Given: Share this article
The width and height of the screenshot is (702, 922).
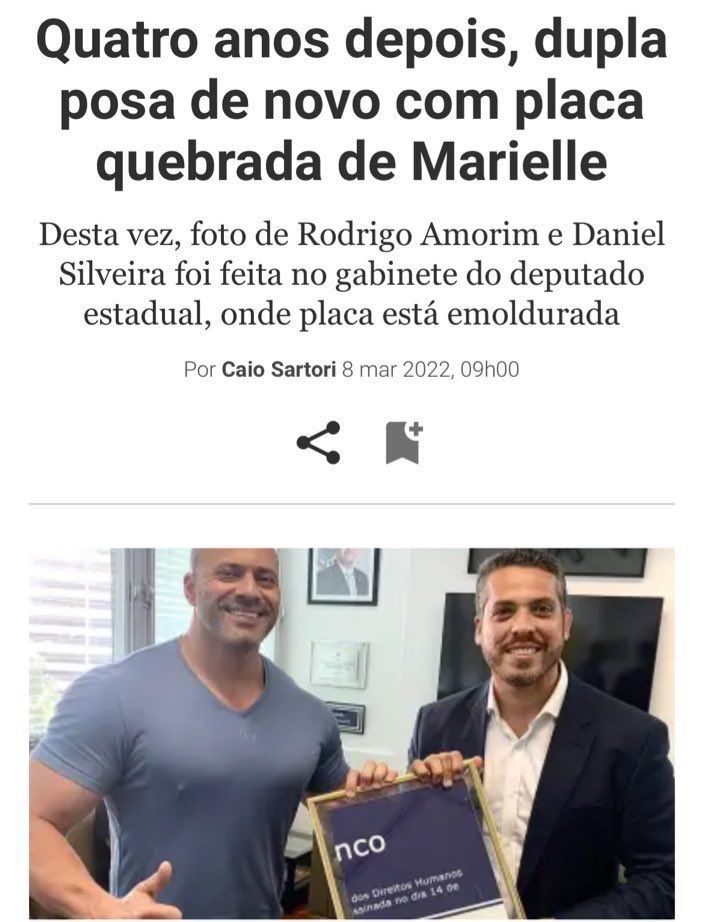Looking at the screenshot, I should (318, 442).
